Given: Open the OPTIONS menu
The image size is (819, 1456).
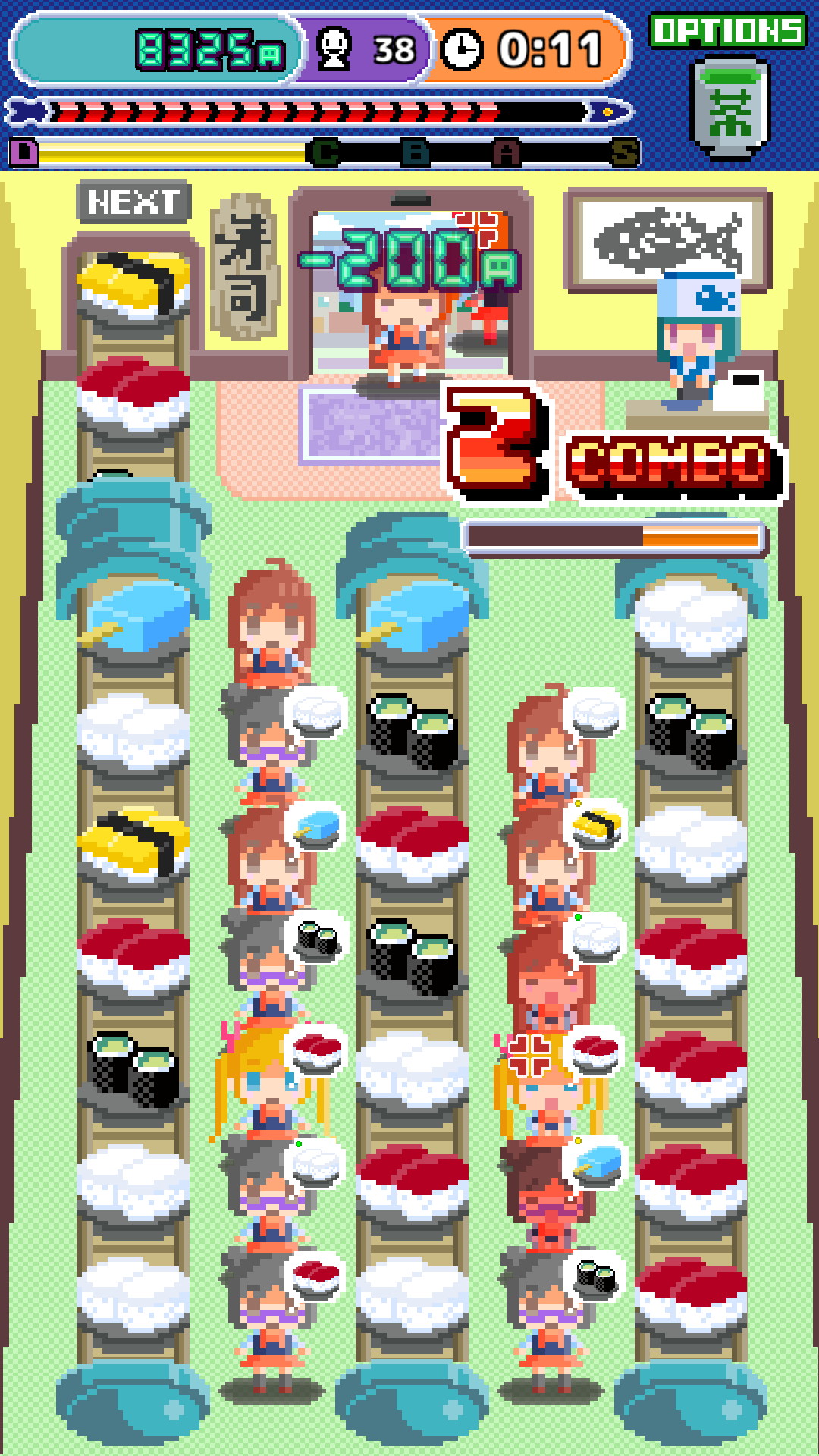Looking at the screenshot, I should pos(727,31).
